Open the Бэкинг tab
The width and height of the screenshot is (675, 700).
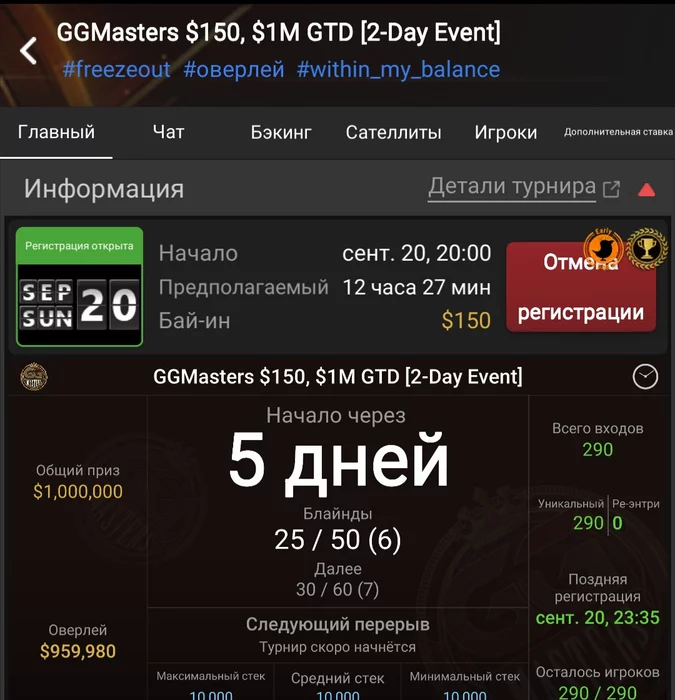click(x=281, y=132)
